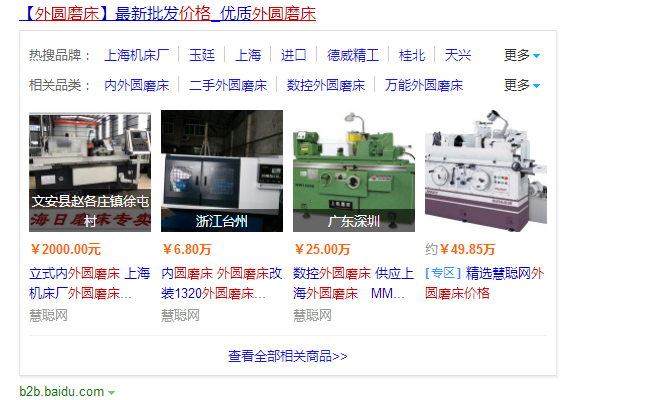The width and height of the screenshot is (645, 400).
Task: Open the 外圆磨床 最新批发价格 title link
Action: (x=168, y=14)
